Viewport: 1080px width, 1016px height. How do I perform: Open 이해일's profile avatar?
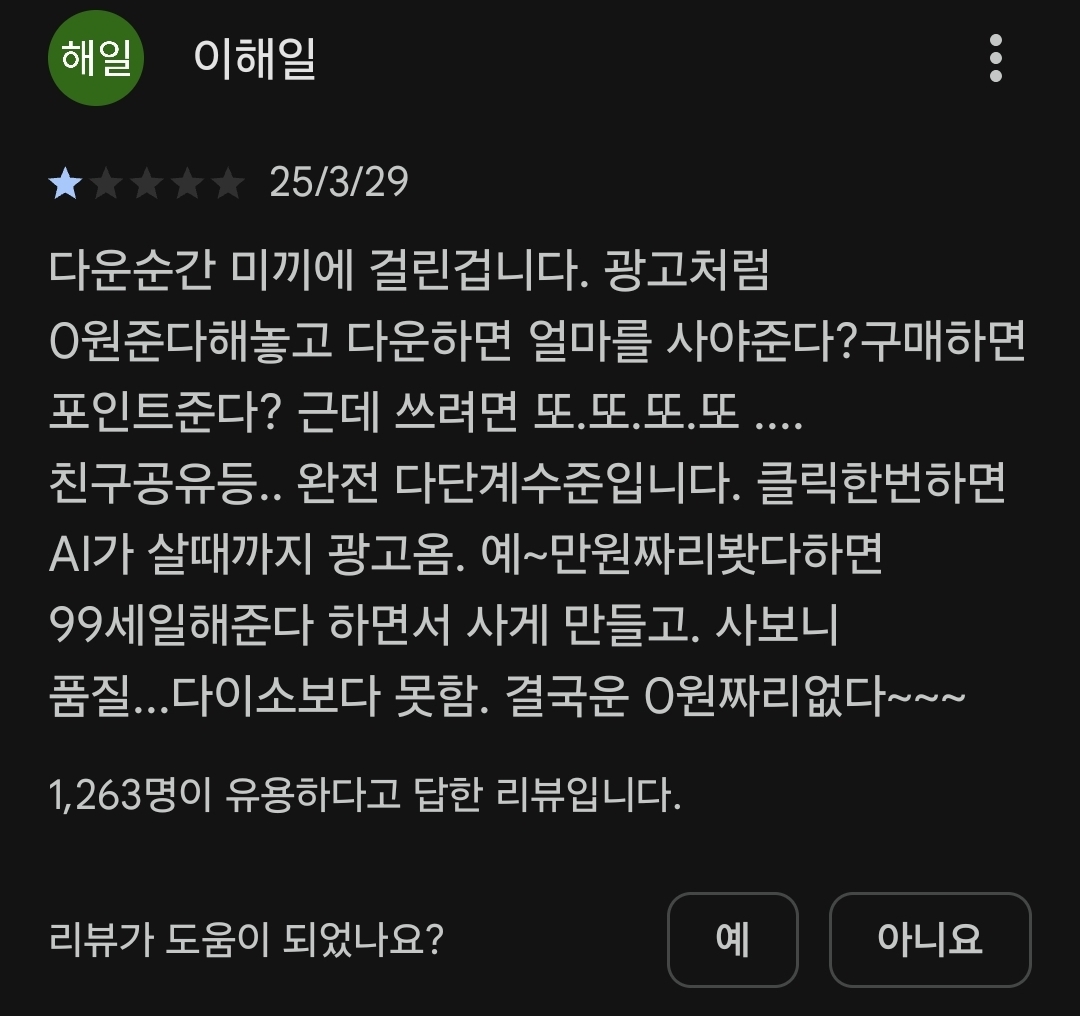point(96,59)
